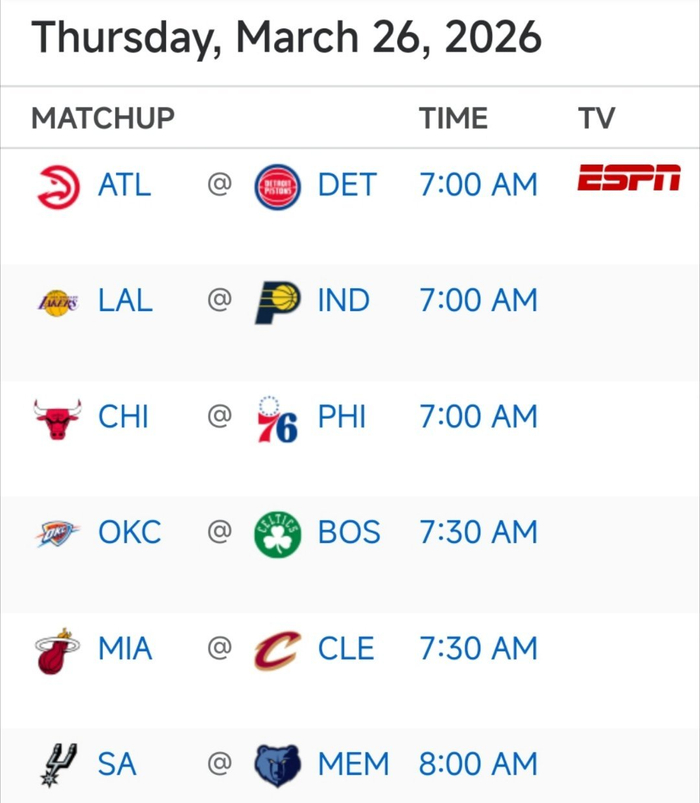Select the CHI team link
The width and height of the screenshot is (700, 803).
tap(123, 417)
